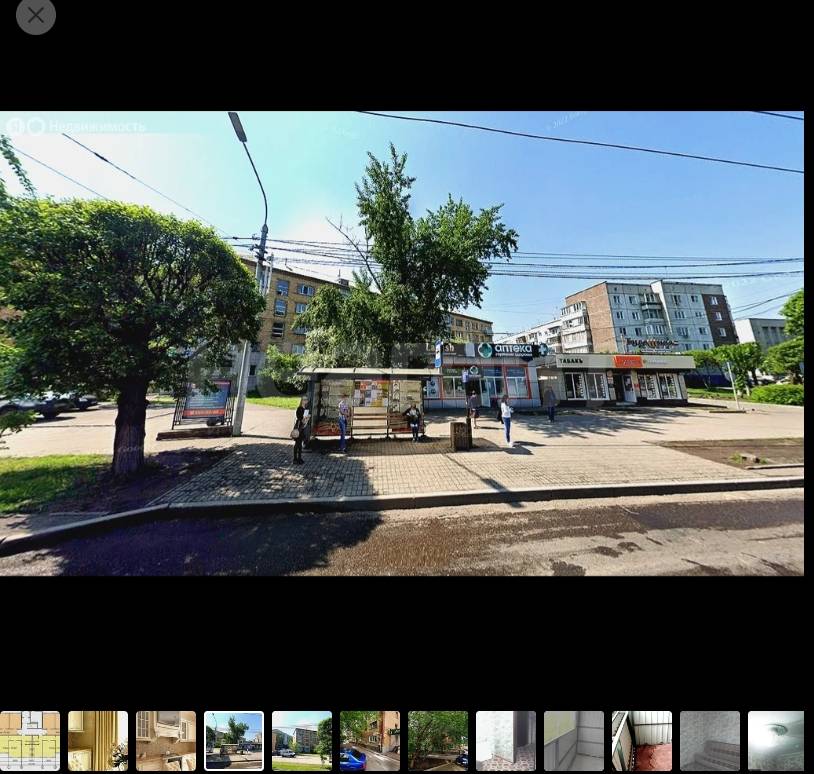Open the ceiling lamp photo thumbnail
Image resolution: width=814 pixels, height=774 pixels.
(x=776, y=740)
